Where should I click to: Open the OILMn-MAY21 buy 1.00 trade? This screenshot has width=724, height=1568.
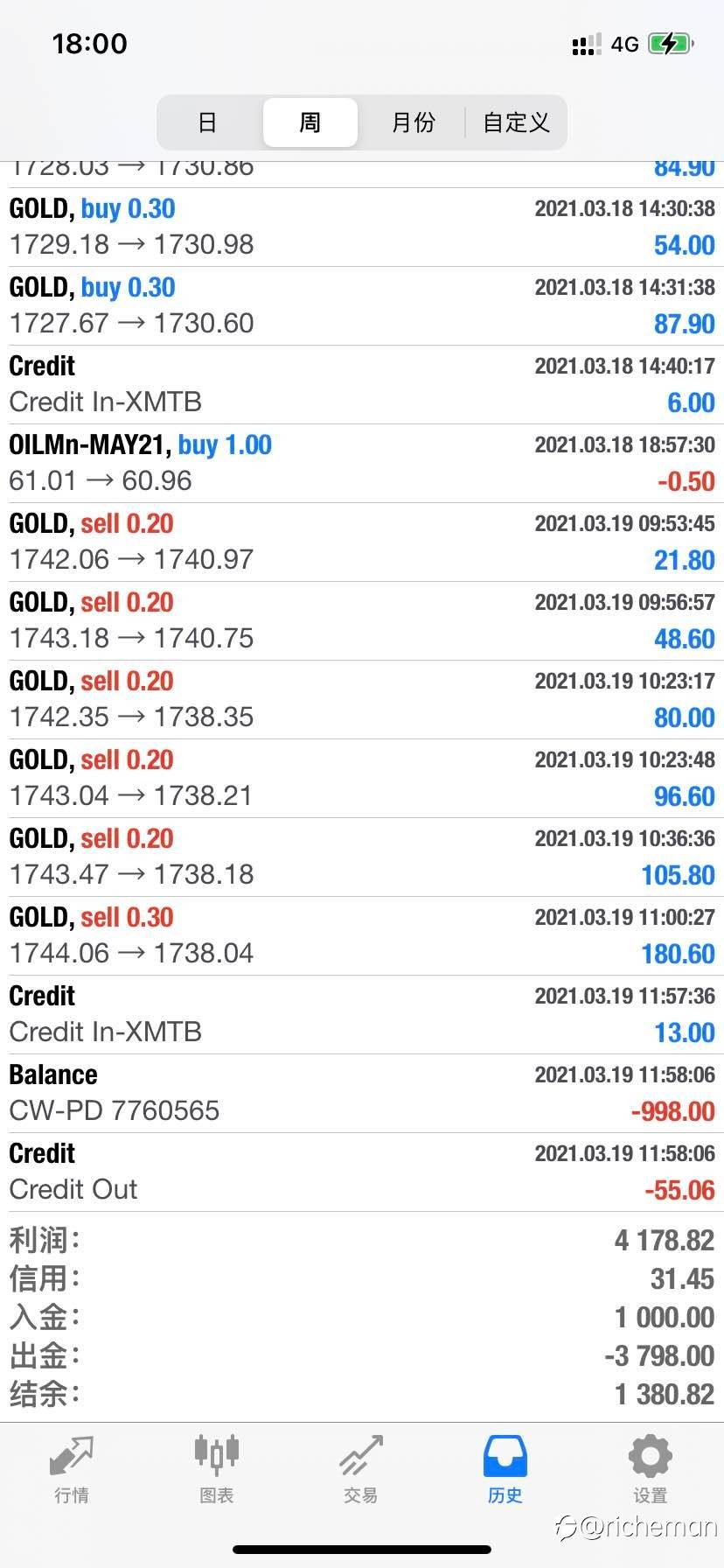362,463
